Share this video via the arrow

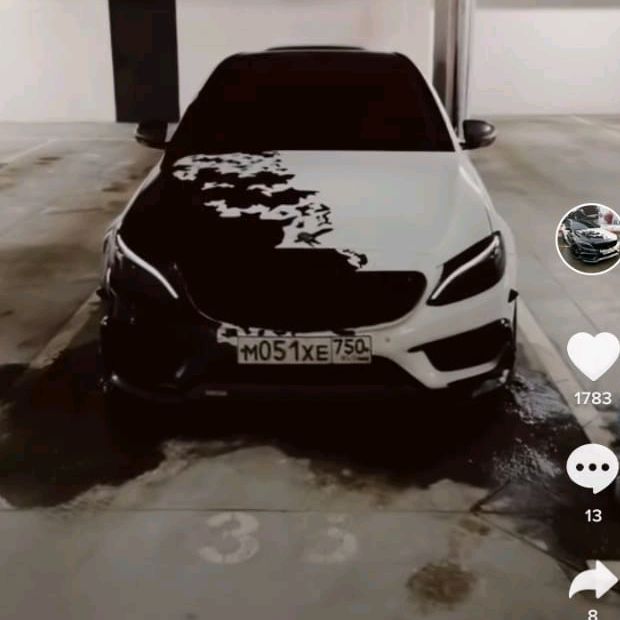594,580
